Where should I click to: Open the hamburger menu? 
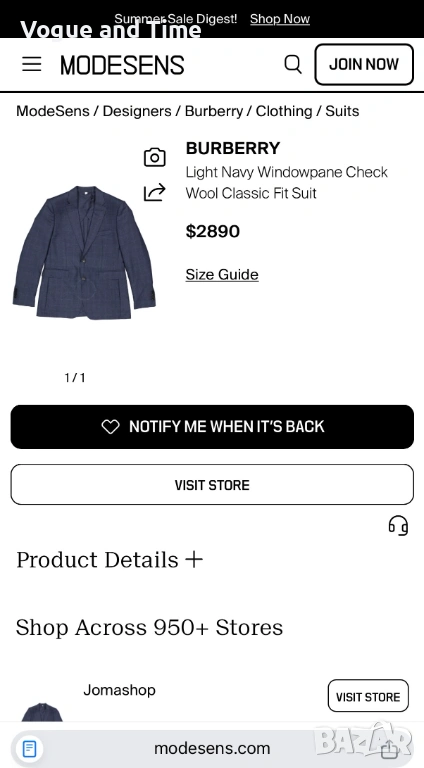(32, 64)
